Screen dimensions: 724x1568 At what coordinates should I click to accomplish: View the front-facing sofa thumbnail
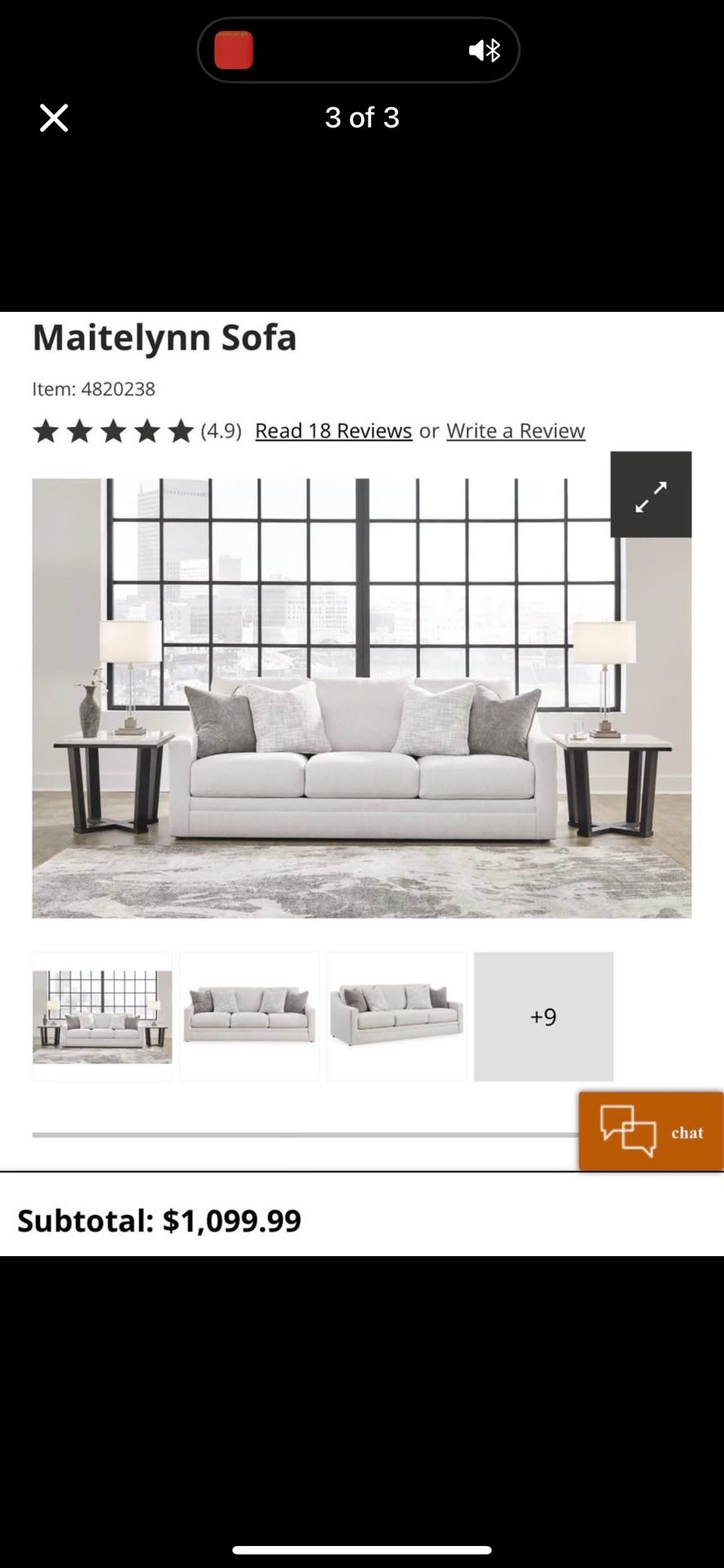(248, 1017)
